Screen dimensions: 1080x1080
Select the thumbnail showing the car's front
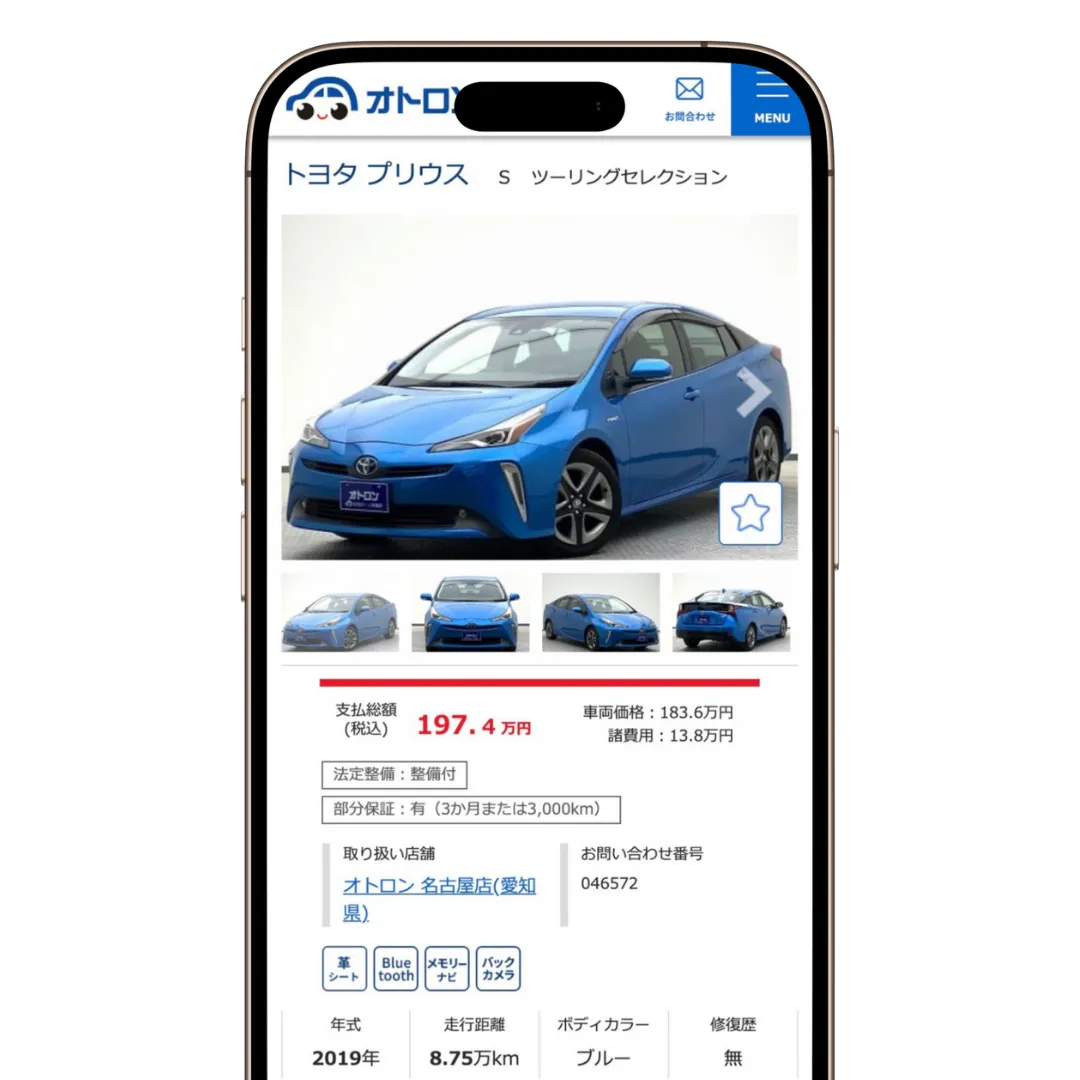(470, 613)
